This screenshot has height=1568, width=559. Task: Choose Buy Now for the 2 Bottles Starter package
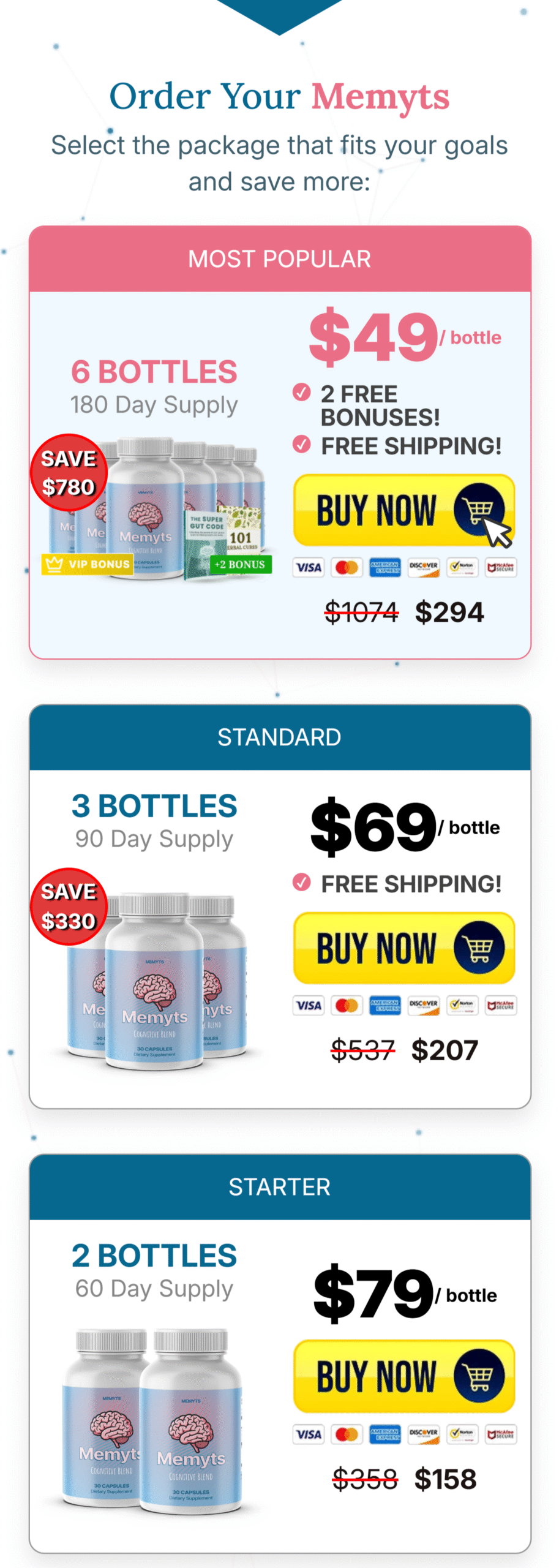(x=403, y=1376)
